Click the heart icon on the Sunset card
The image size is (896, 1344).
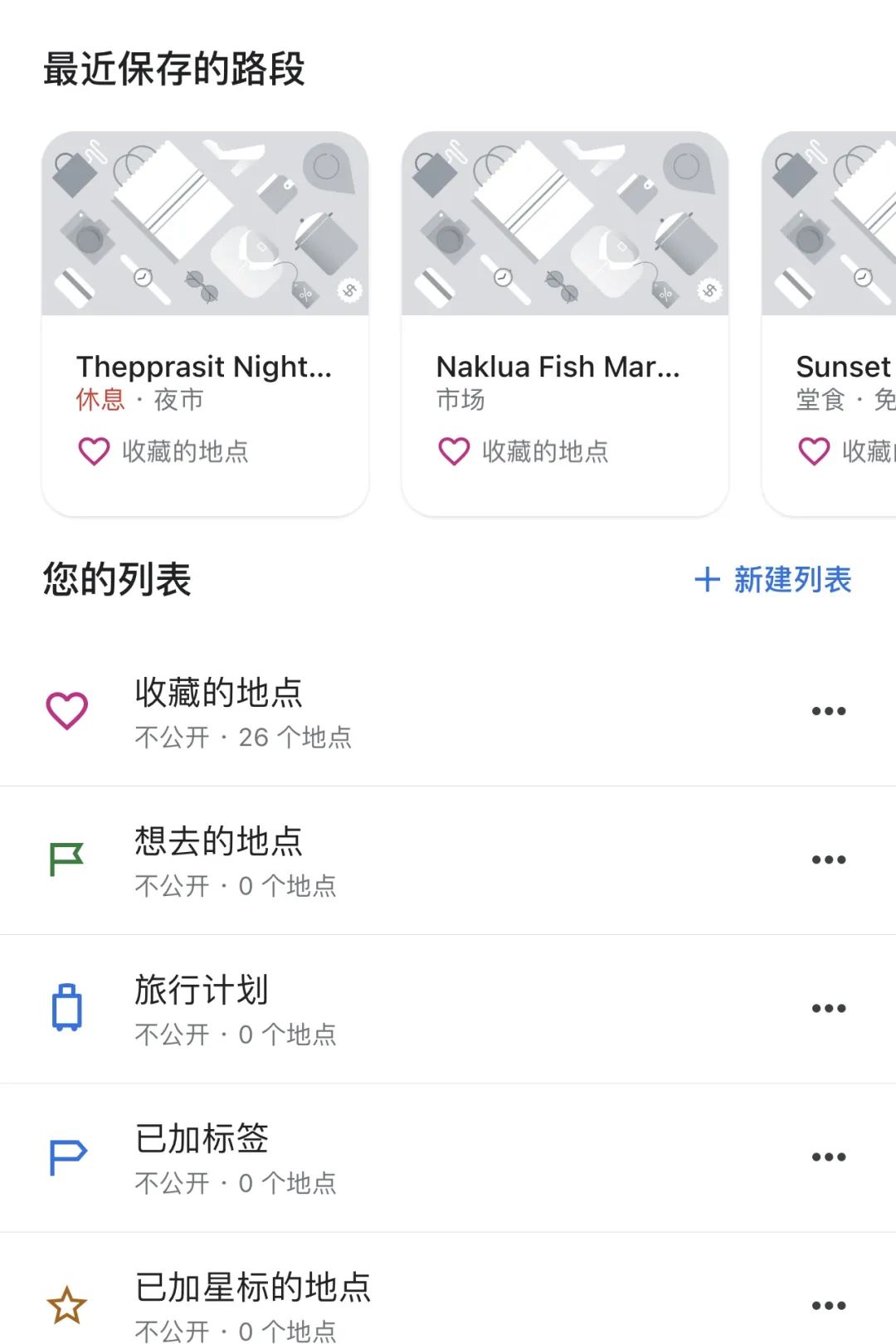coord(814,450)
